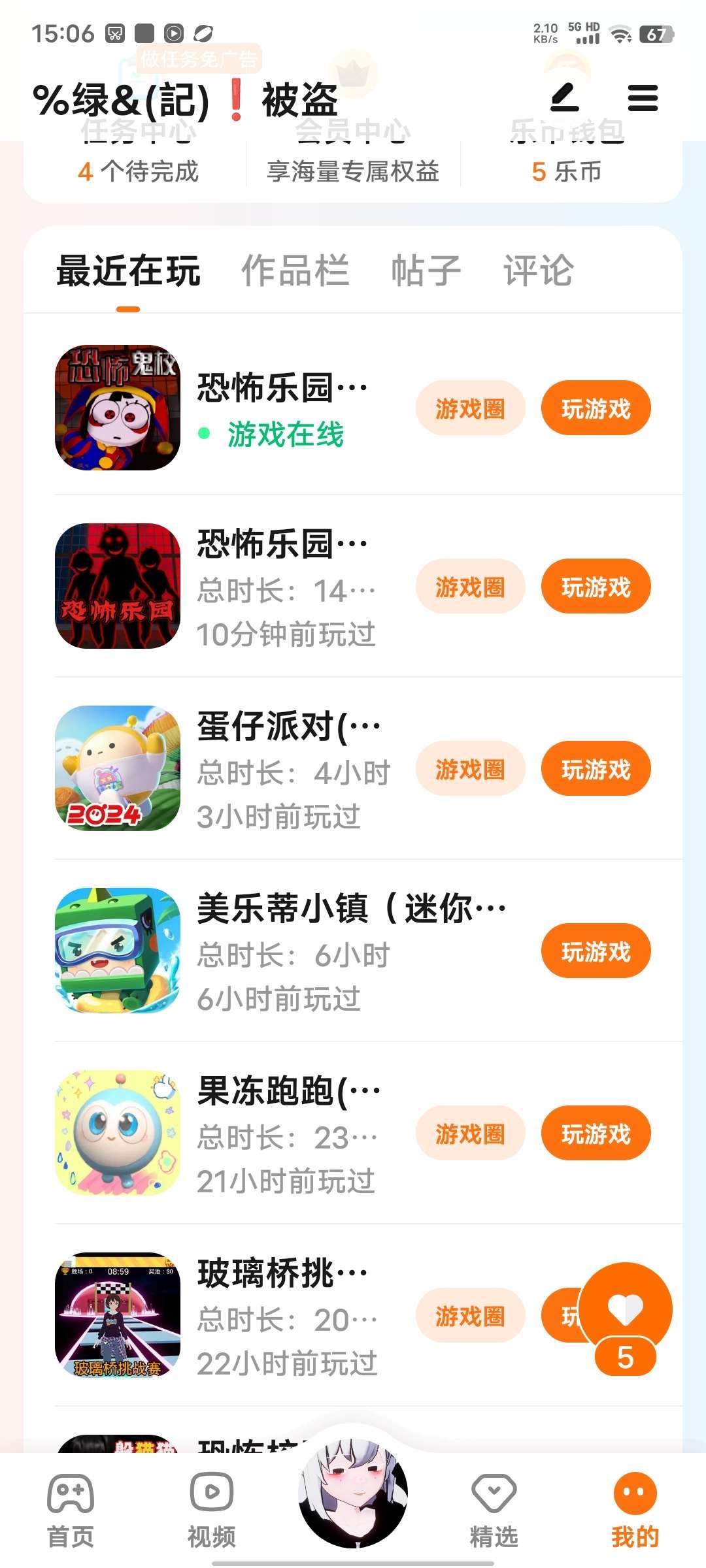Open 游戏圈 for the online 恐怖乐园 game
The width and height of the screenshot is (706, 1568).
point(470,408)
